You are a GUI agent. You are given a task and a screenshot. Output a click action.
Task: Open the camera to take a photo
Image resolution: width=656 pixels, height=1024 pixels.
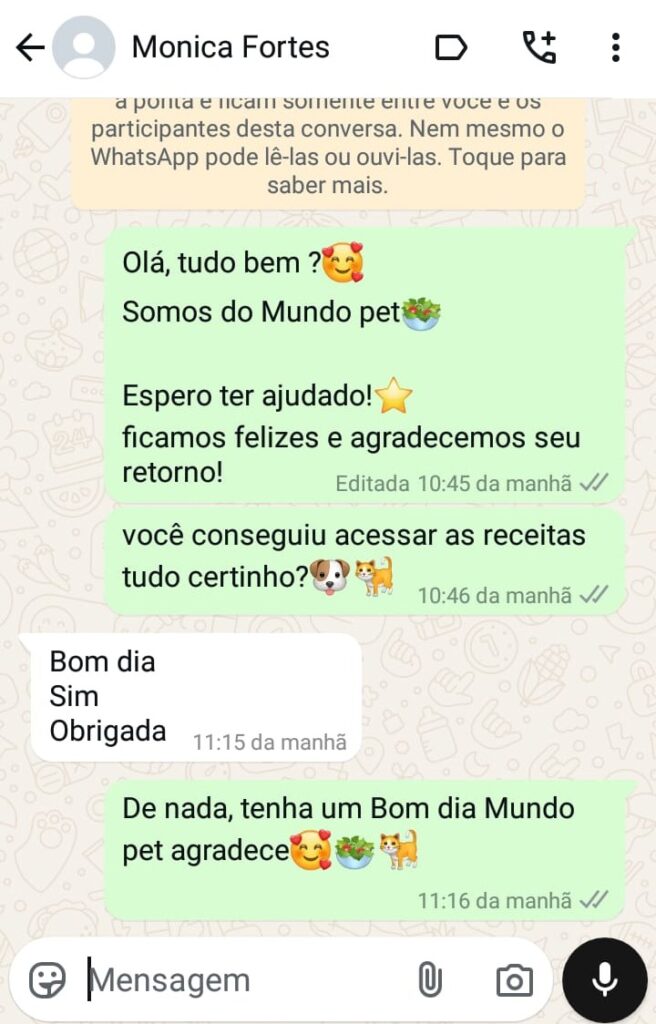[x=514, y=980]
